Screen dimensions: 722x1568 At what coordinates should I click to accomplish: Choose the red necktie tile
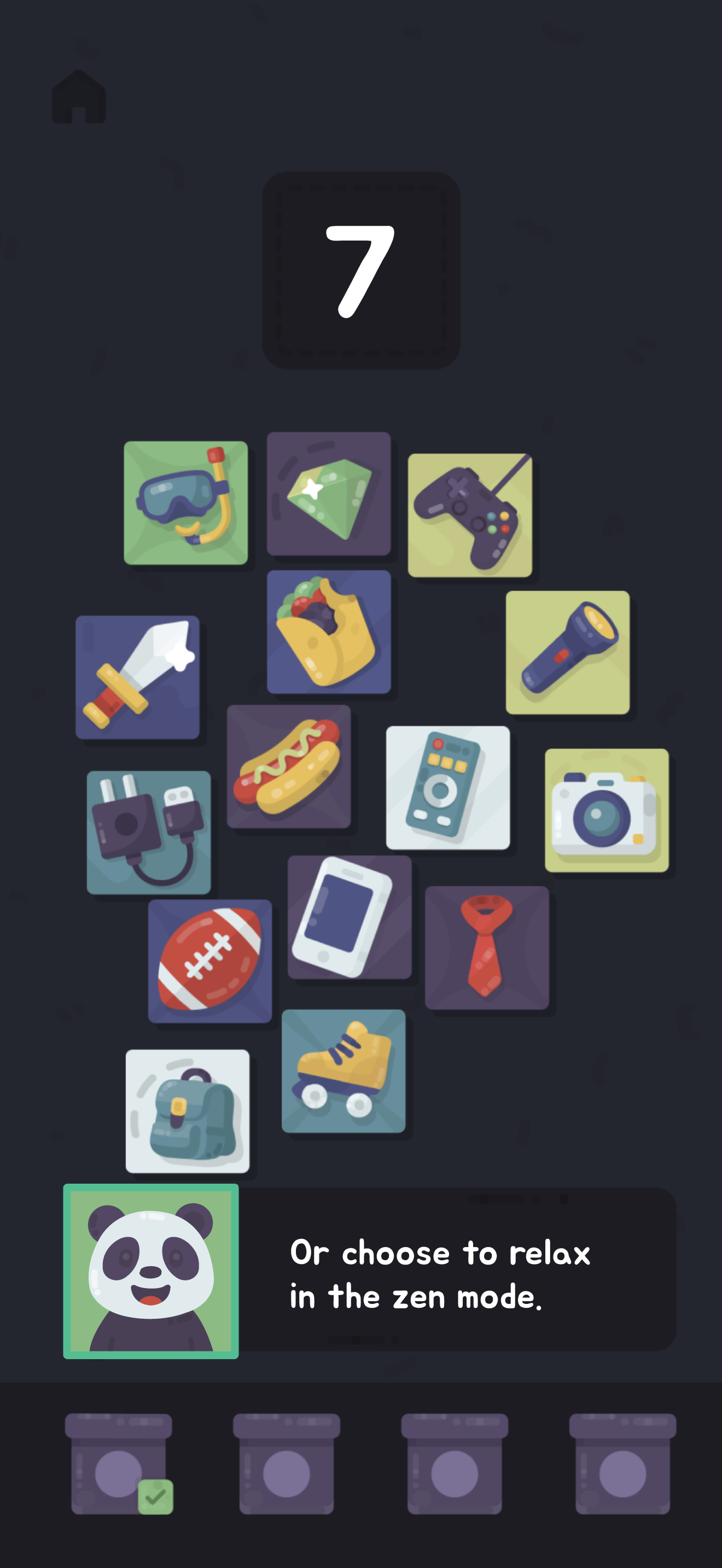(x=486, y=947)
